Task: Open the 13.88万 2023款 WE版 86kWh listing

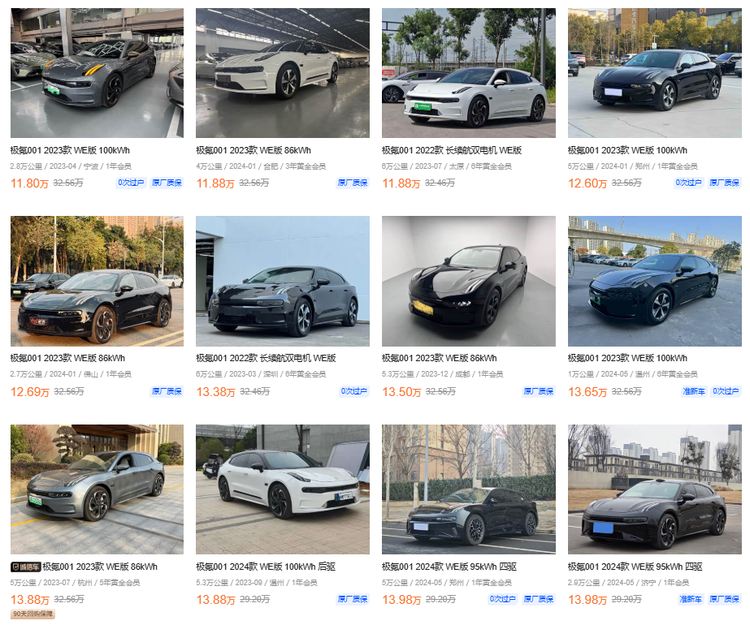Action: [x=97, y=489]
